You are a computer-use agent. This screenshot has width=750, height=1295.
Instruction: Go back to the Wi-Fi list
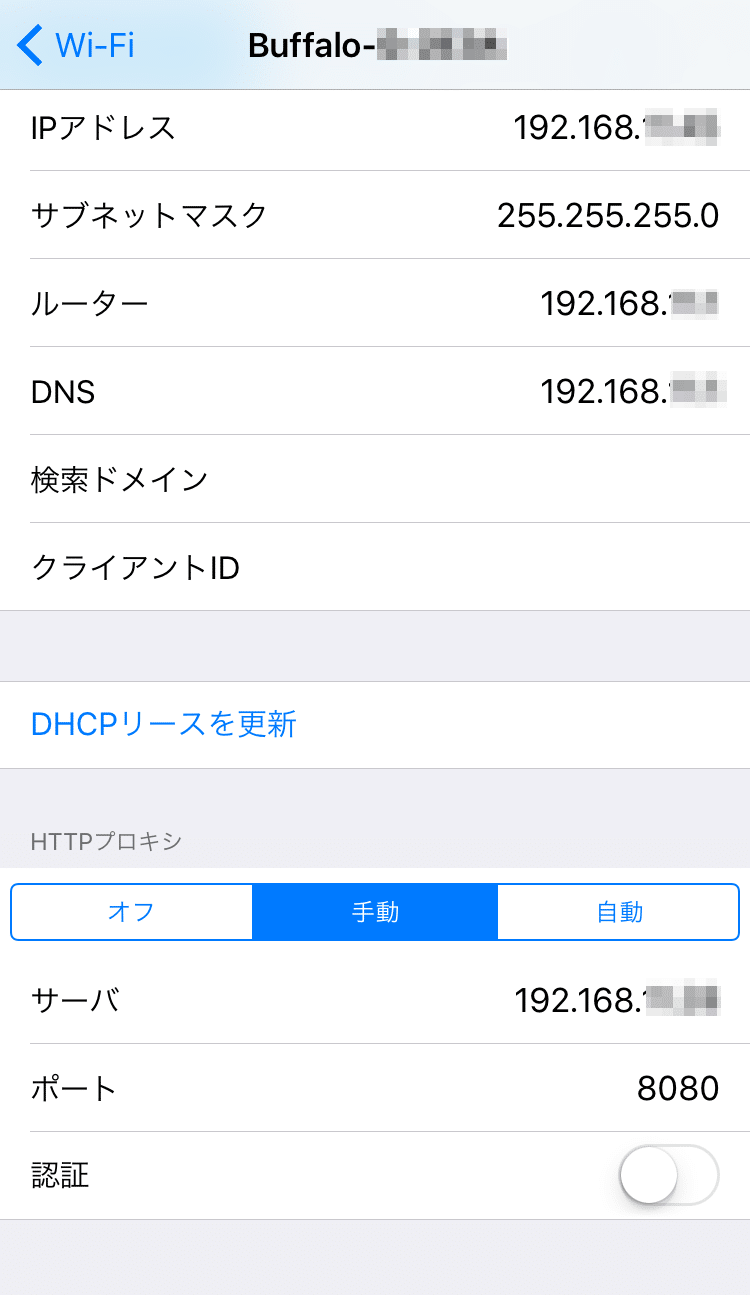point(76,45)
